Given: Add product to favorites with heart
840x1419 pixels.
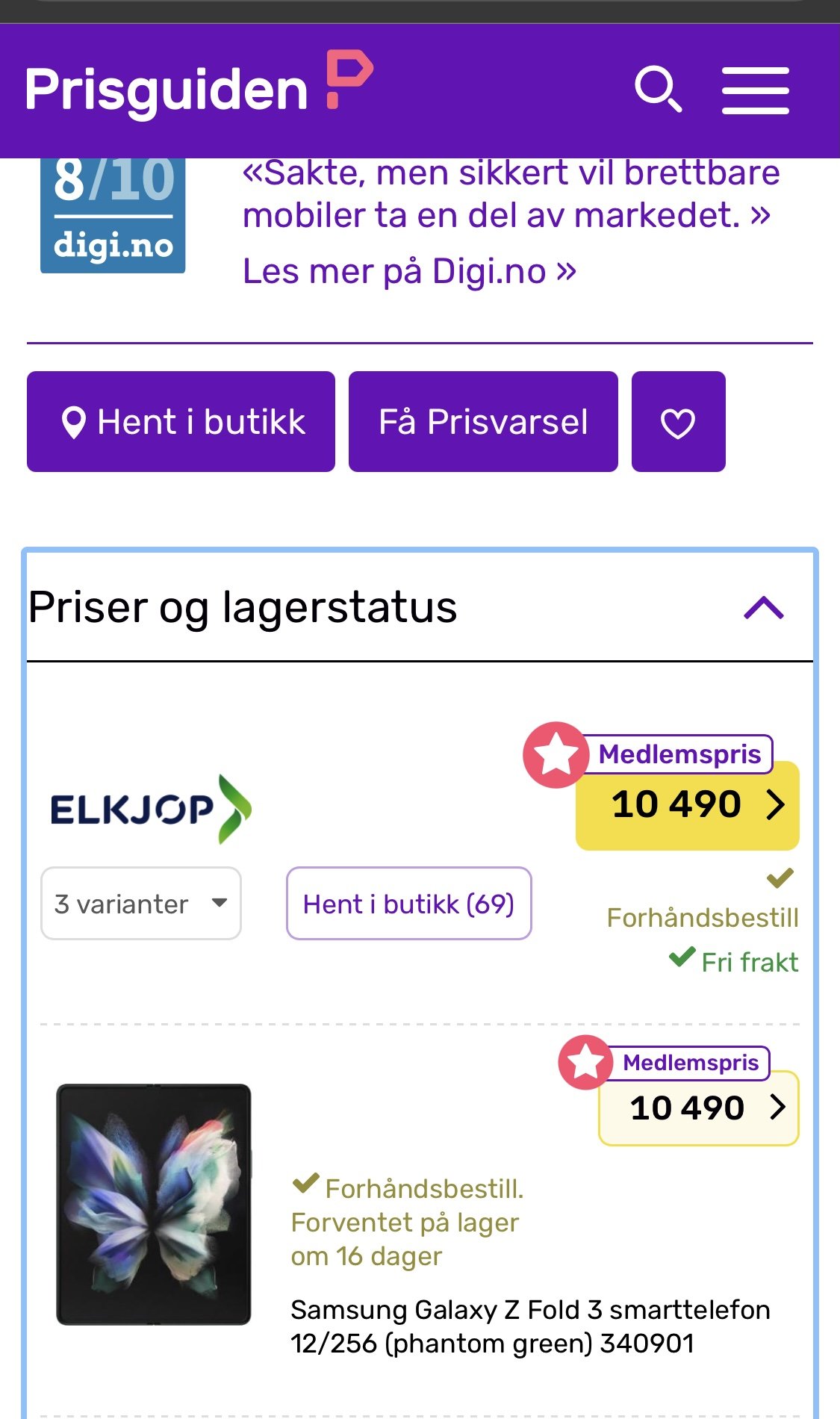Looking at the screenshot, I should (678, 421).
